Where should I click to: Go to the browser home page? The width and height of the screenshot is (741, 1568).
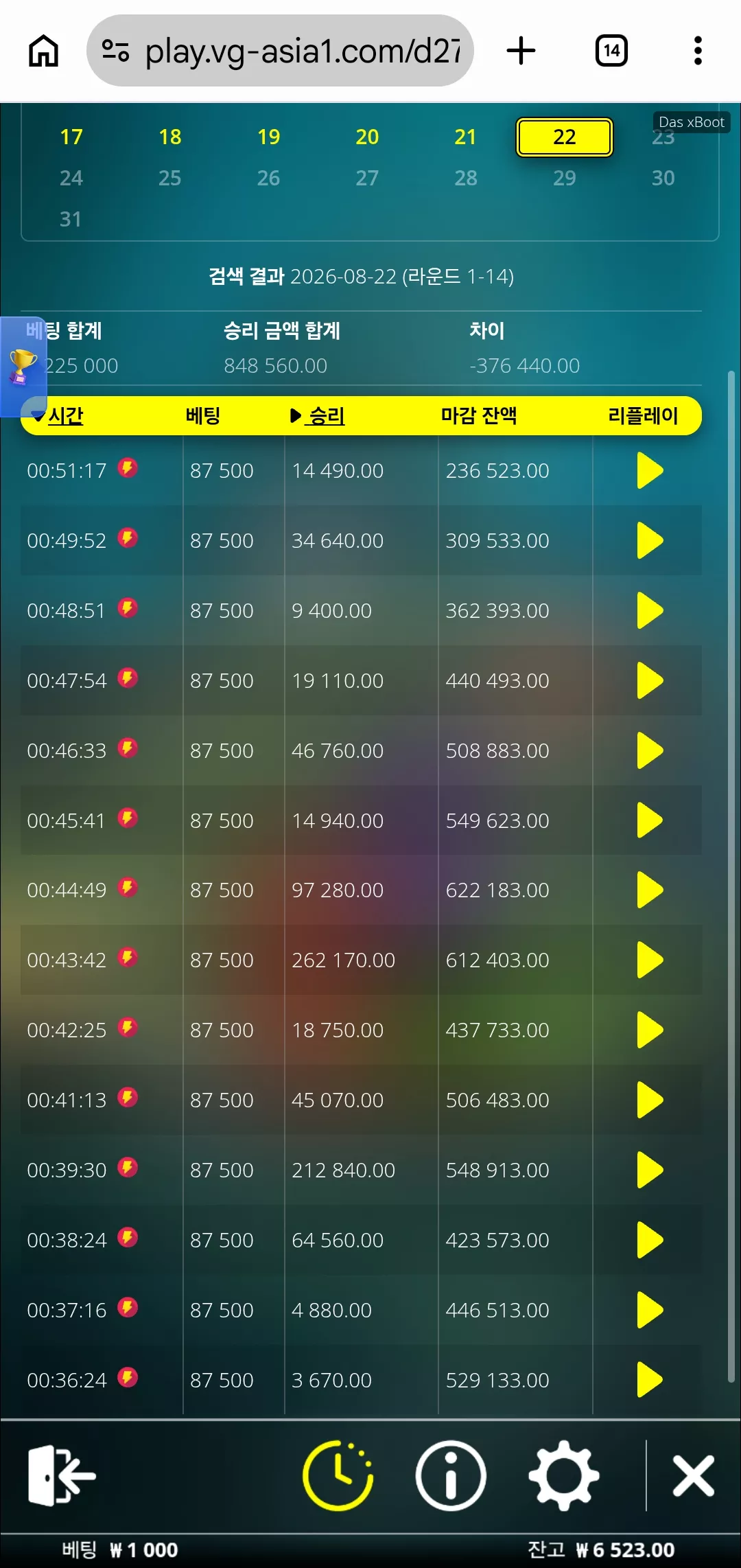pyautogui.click(x=43, y=51)
